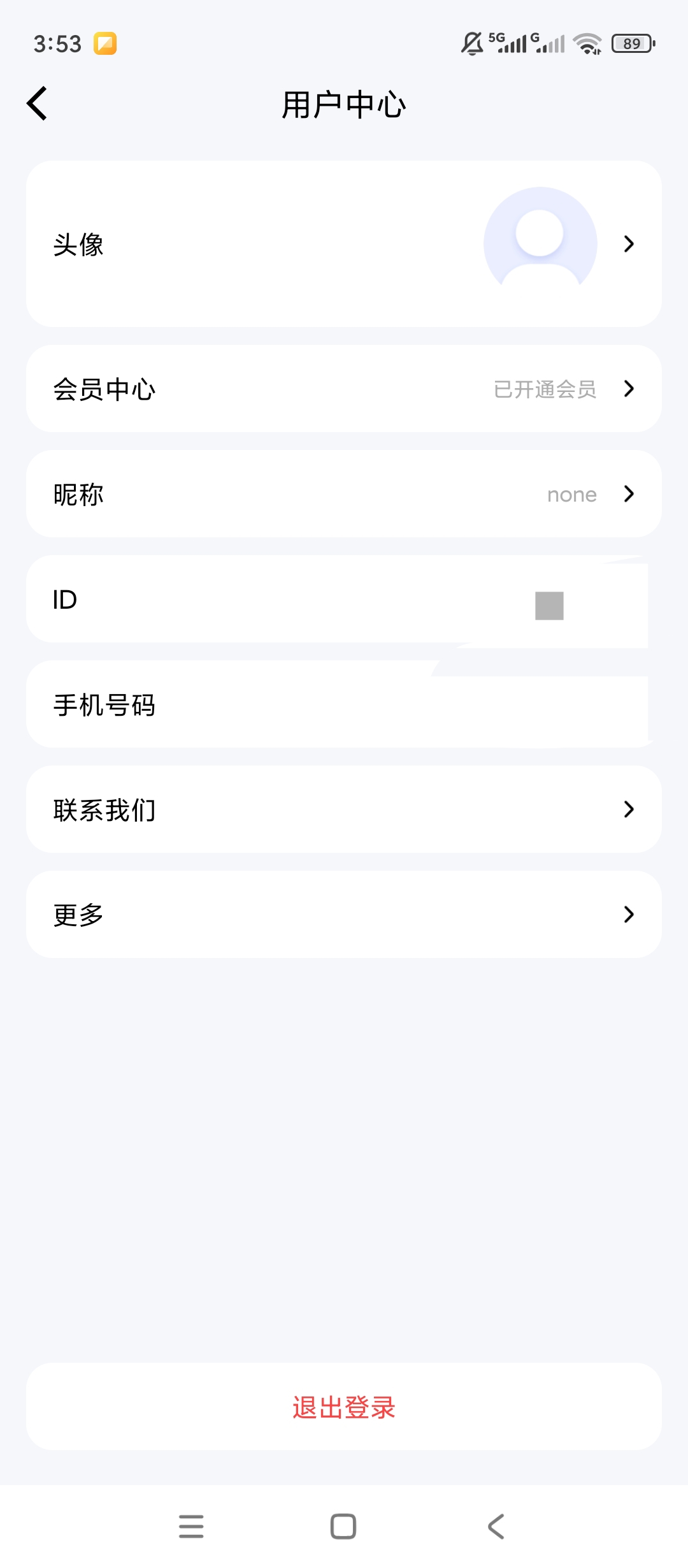This screenshot has width=688, height=1568.
Task: Open the 更多 row
Action: 344,915
